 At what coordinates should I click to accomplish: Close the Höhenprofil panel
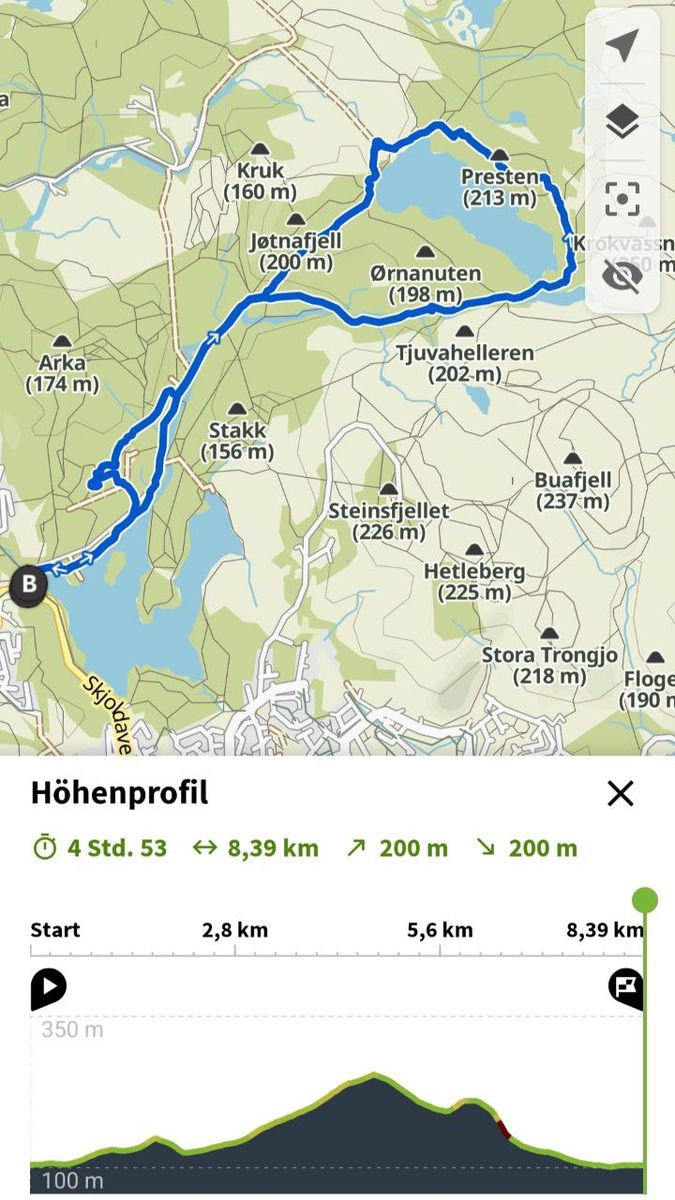pyautogui.click(x=620, y=794)
